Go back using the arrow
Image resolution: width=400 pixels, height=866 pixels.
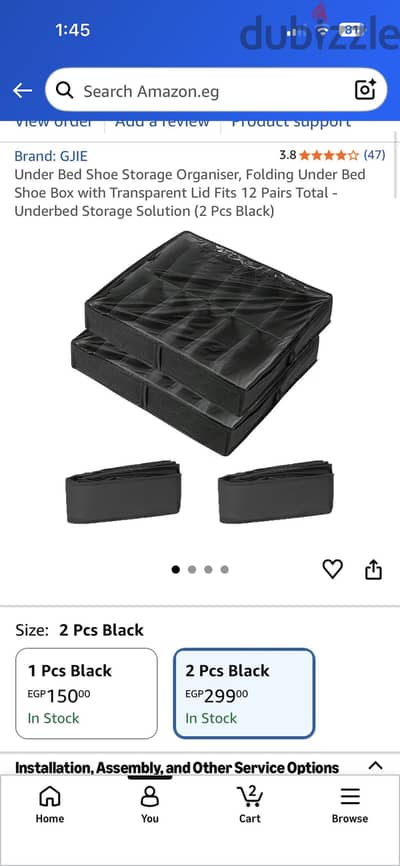(23, 91)
